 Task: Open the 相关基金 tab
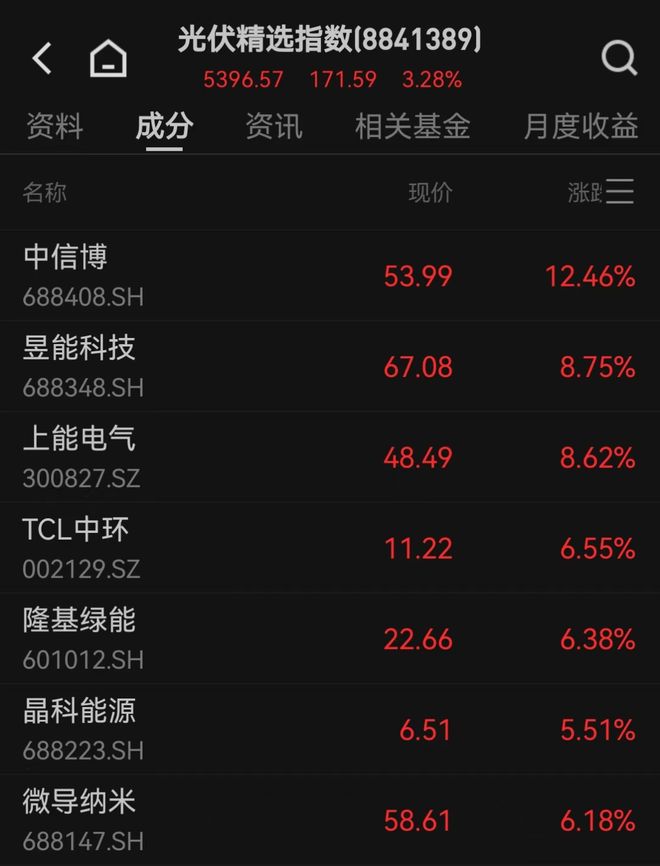tap(412, 127)
